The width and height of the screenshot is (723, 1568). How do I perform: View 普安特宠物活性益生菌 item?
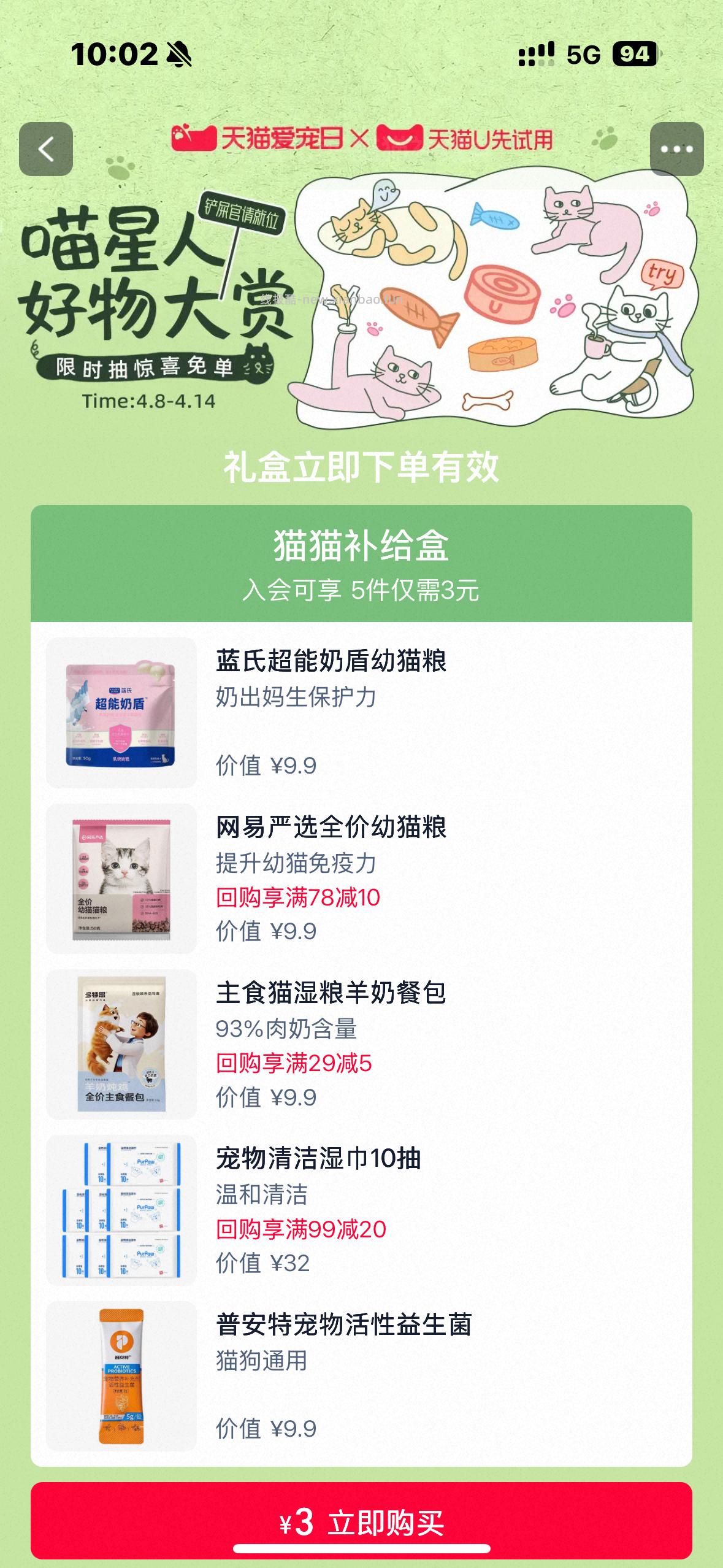(343, 1325)
